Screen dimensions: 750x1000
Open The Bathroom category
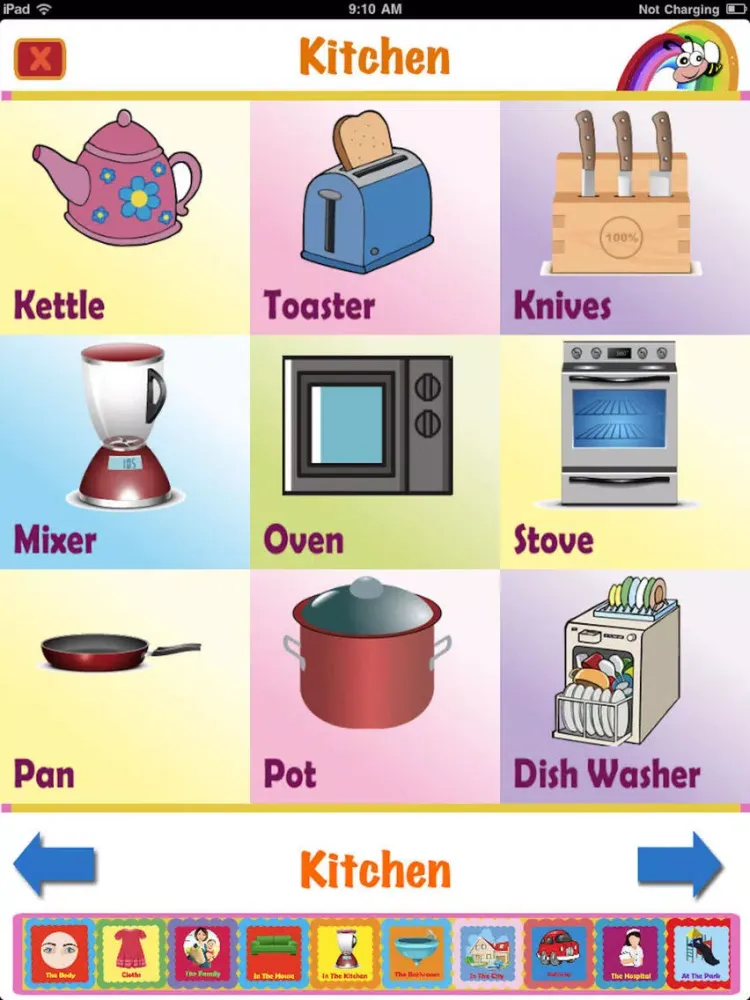click(416, 953)
